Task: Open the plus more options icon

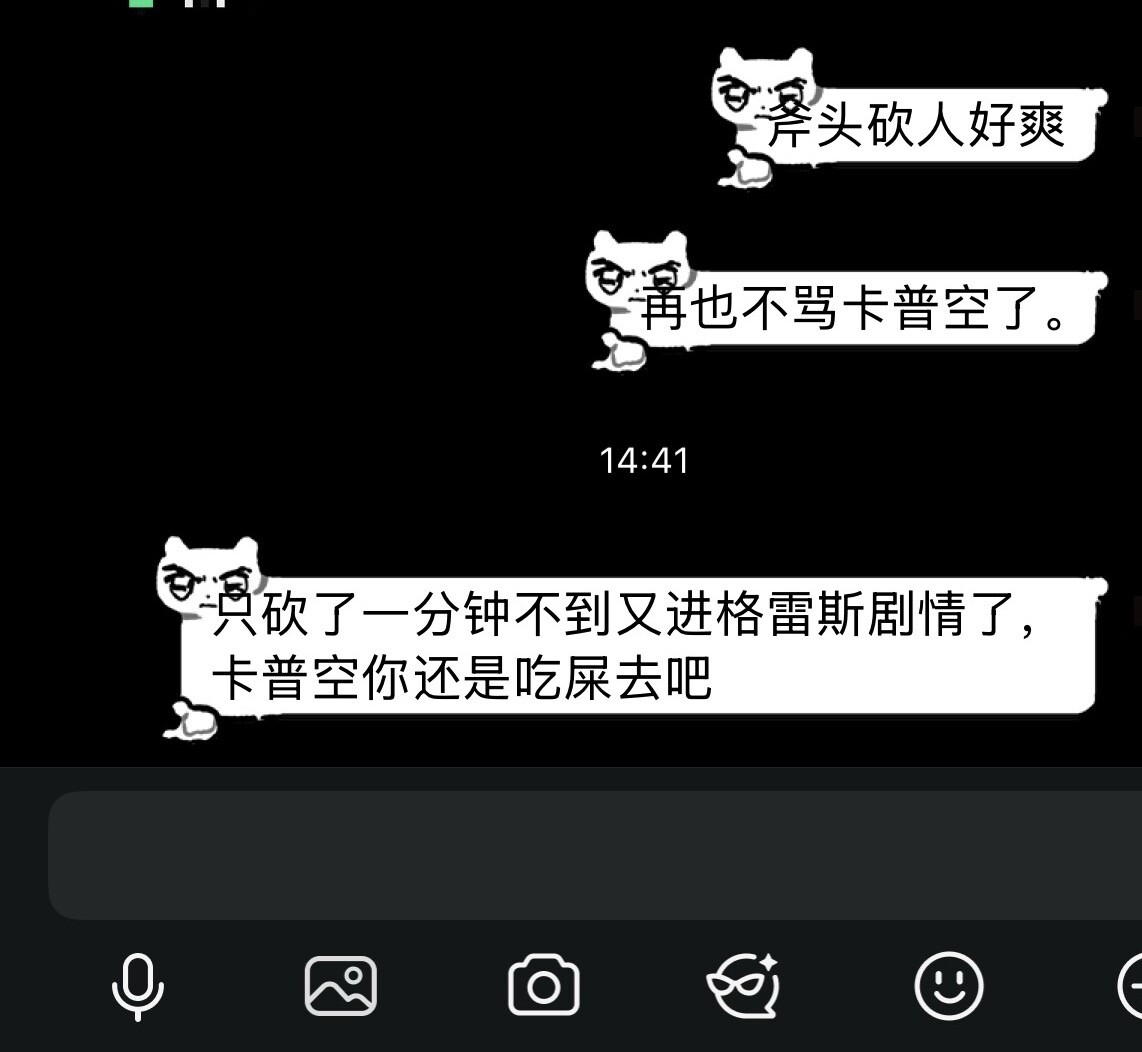Action: click(x=1132, y=986)
